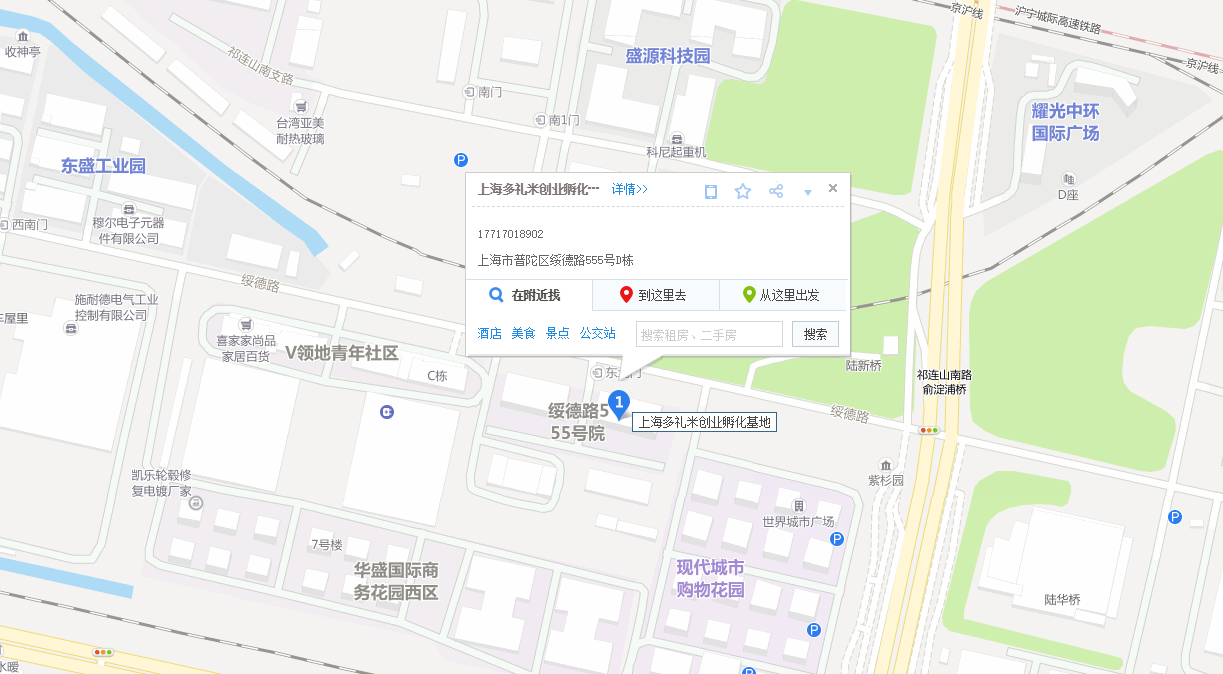1223x674 pixels.
Task: Expand the popup dropdown arrow
Action: (x=807, y=192)
